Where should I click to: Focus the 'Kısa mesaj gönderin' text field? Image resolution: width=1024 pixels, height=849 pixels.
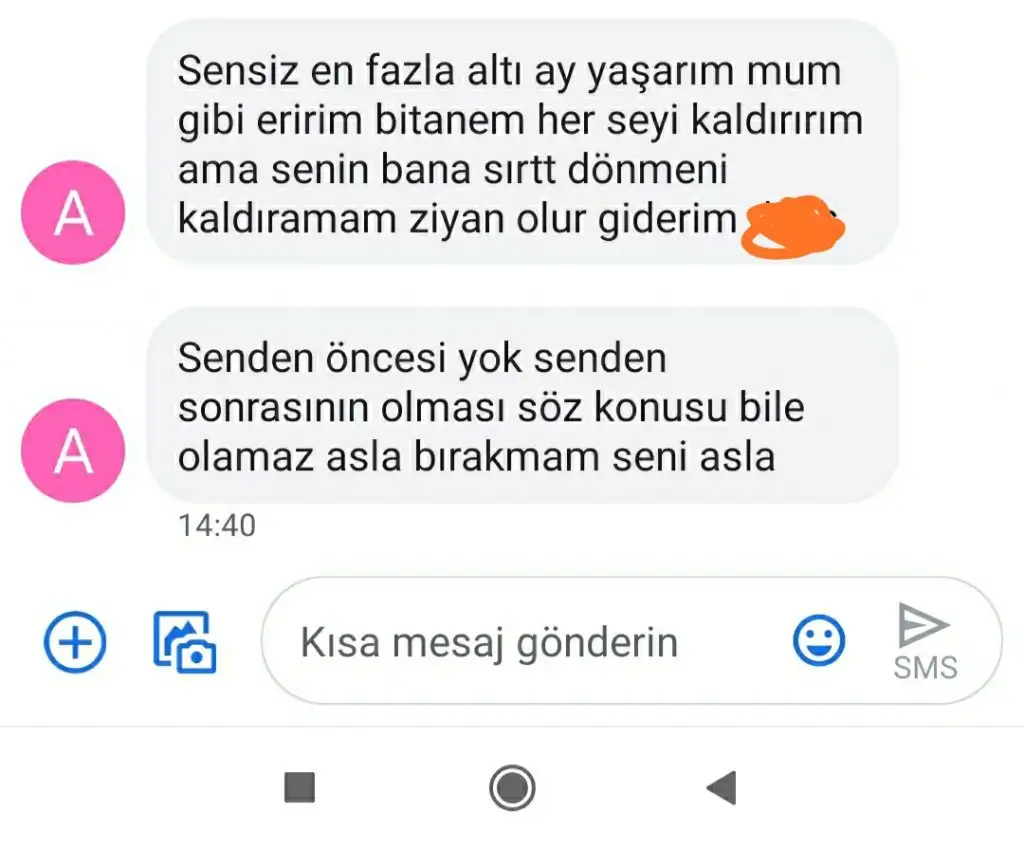coord(520,642)
